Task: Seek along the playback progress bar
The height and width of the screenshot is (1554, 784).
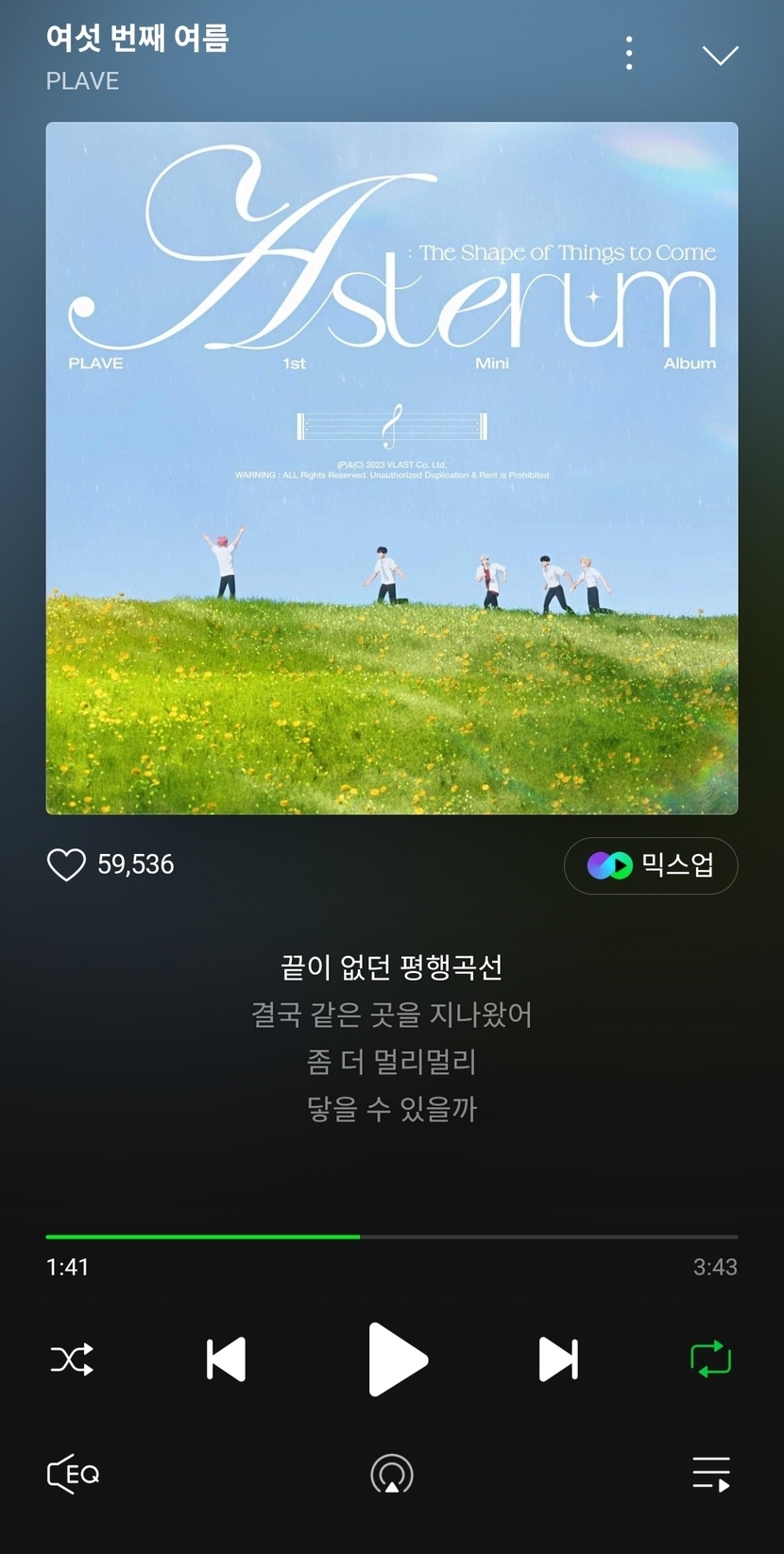Action: 392,1236
